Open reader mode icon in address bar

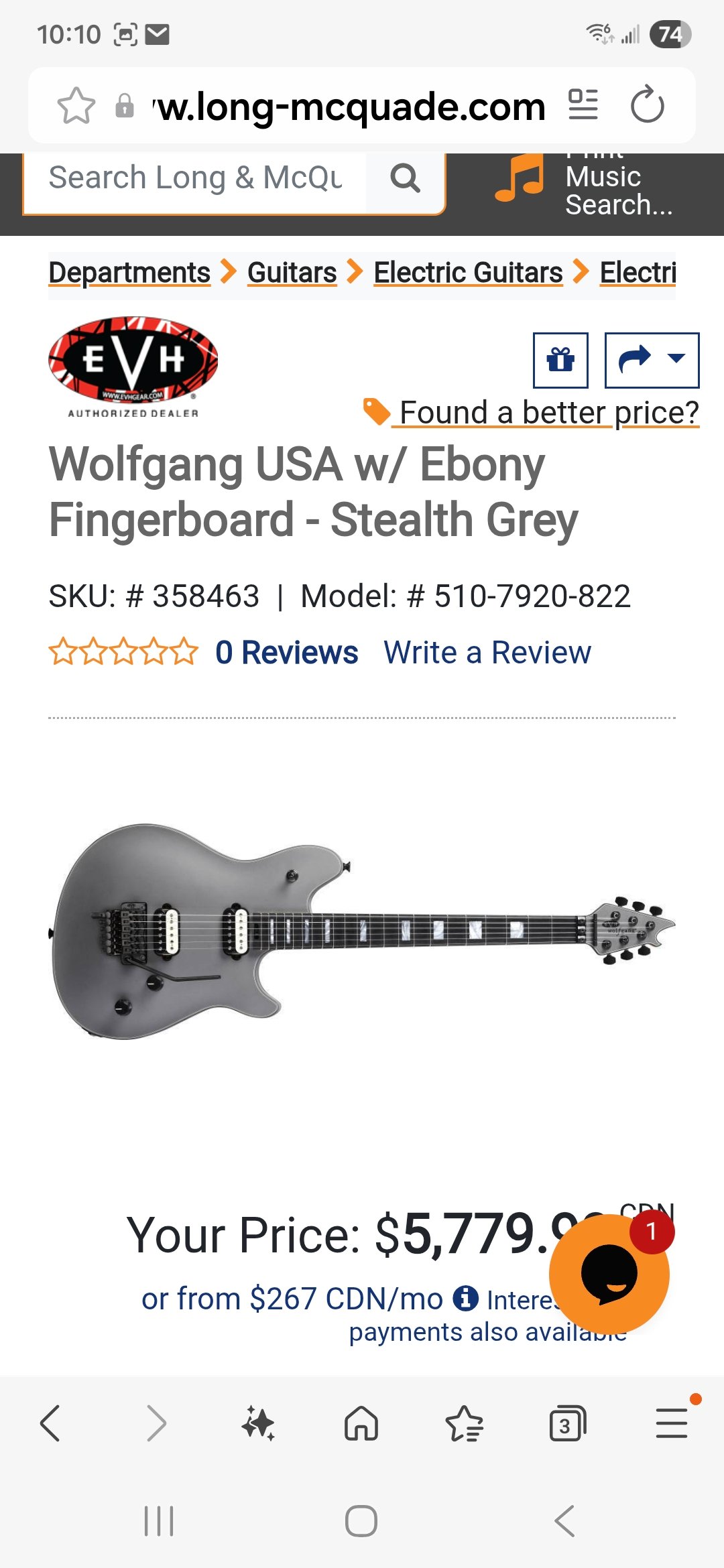(583, 105)
